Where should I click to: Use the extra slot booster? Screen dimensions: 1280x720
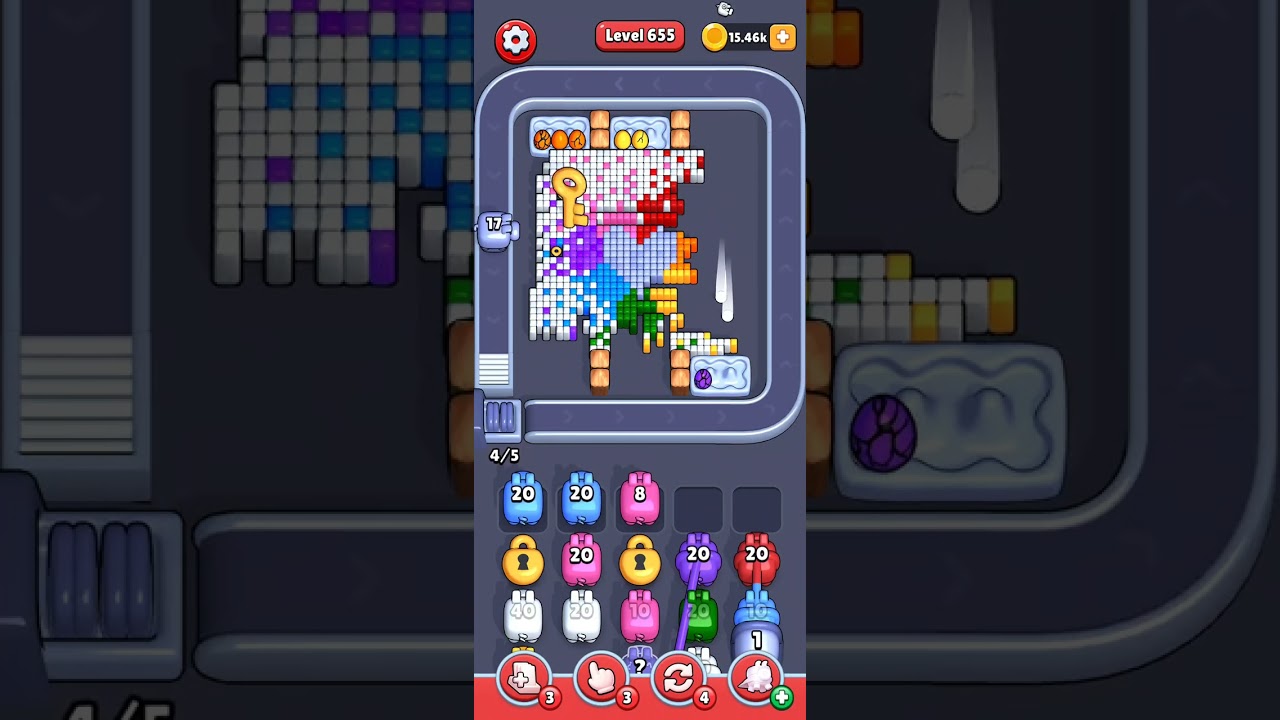(524, 678)
